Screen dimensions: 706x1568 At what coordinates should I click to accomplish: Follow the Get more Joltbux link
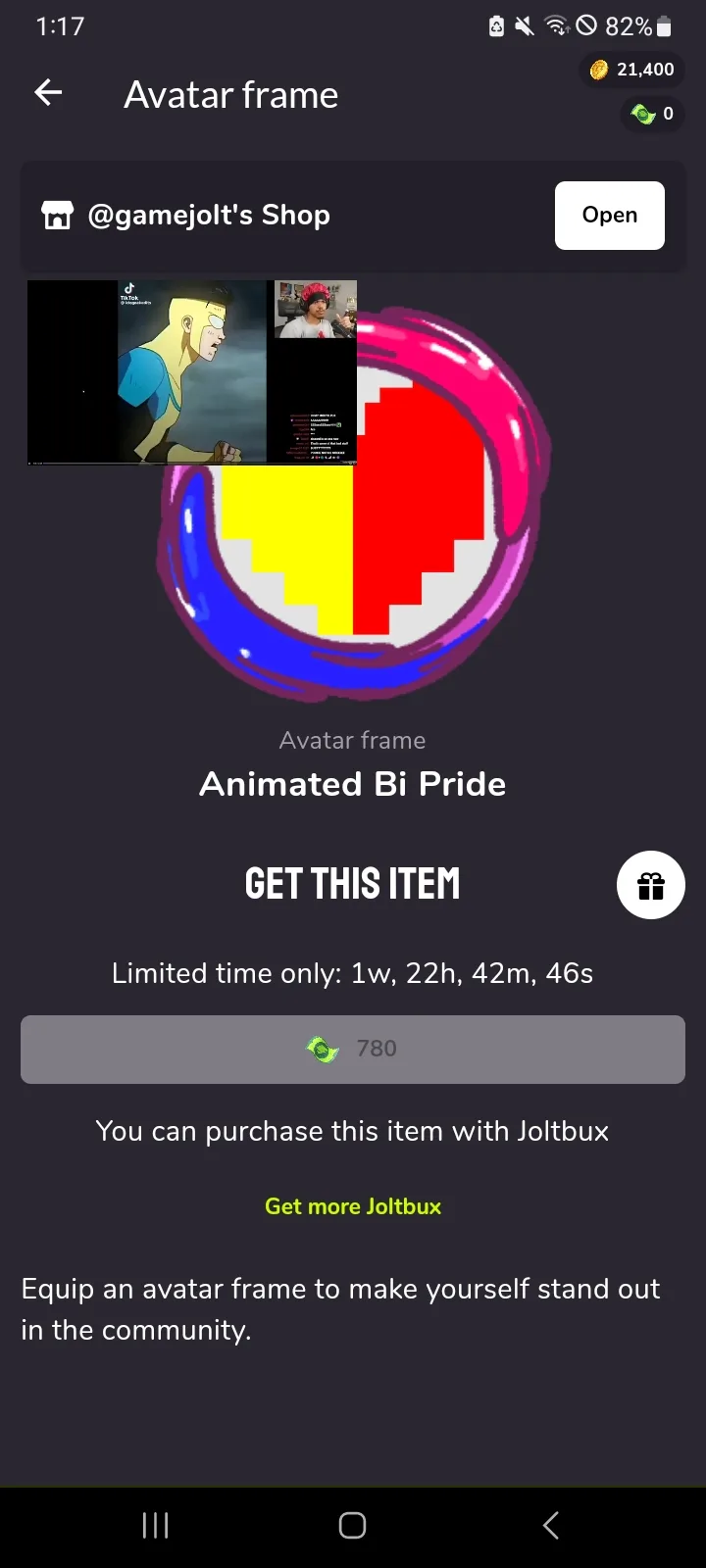(x=353, y=1206)
